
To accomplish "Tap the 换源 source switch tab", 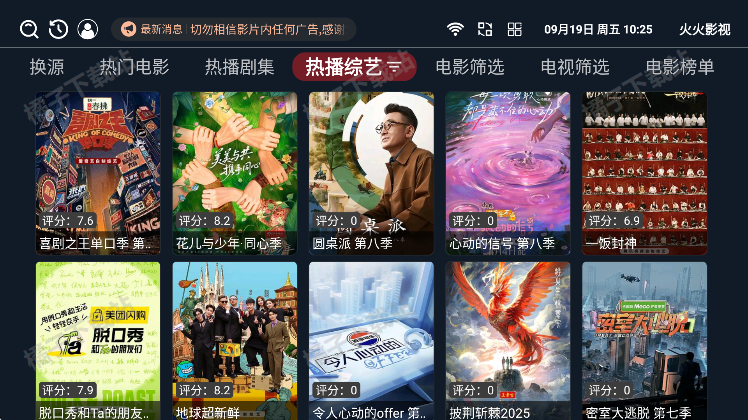I will pyautogui.click(x=47, y=68).
